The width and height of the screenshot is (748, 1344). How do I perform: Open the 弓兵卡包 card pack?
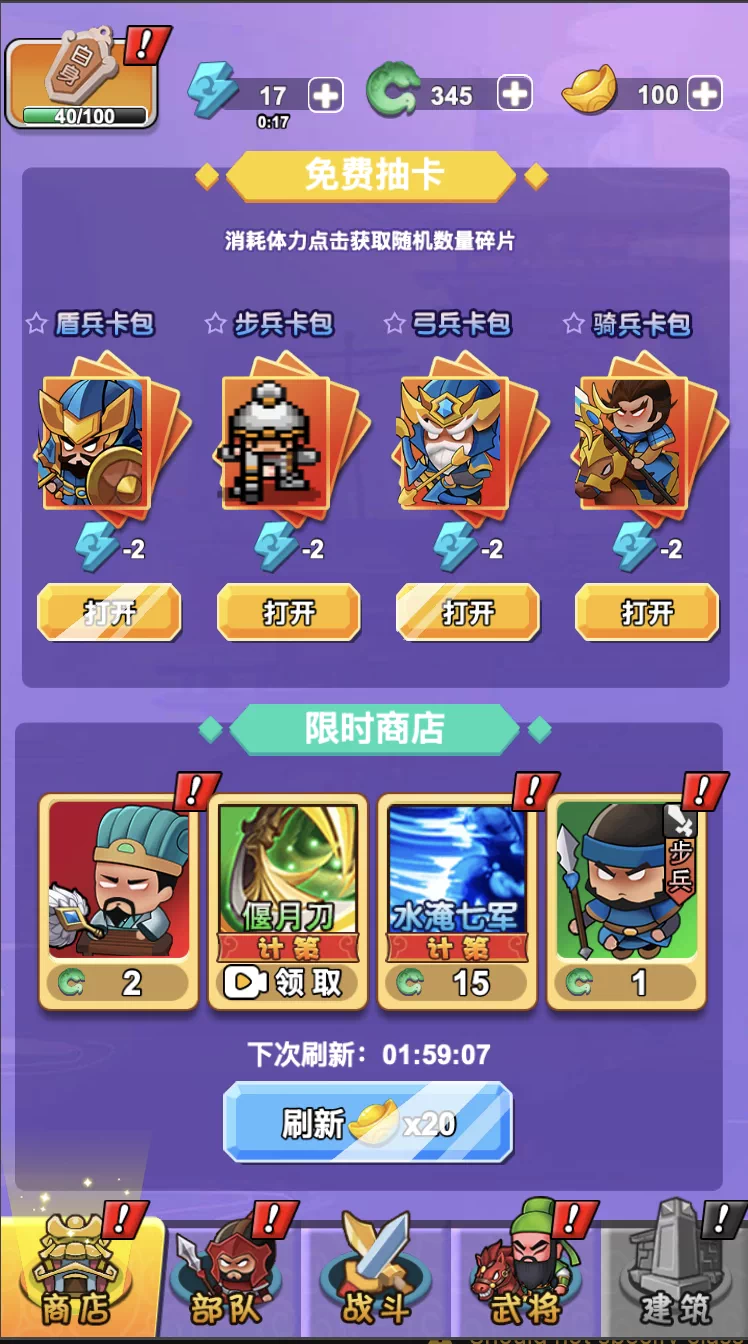point(468,612)
